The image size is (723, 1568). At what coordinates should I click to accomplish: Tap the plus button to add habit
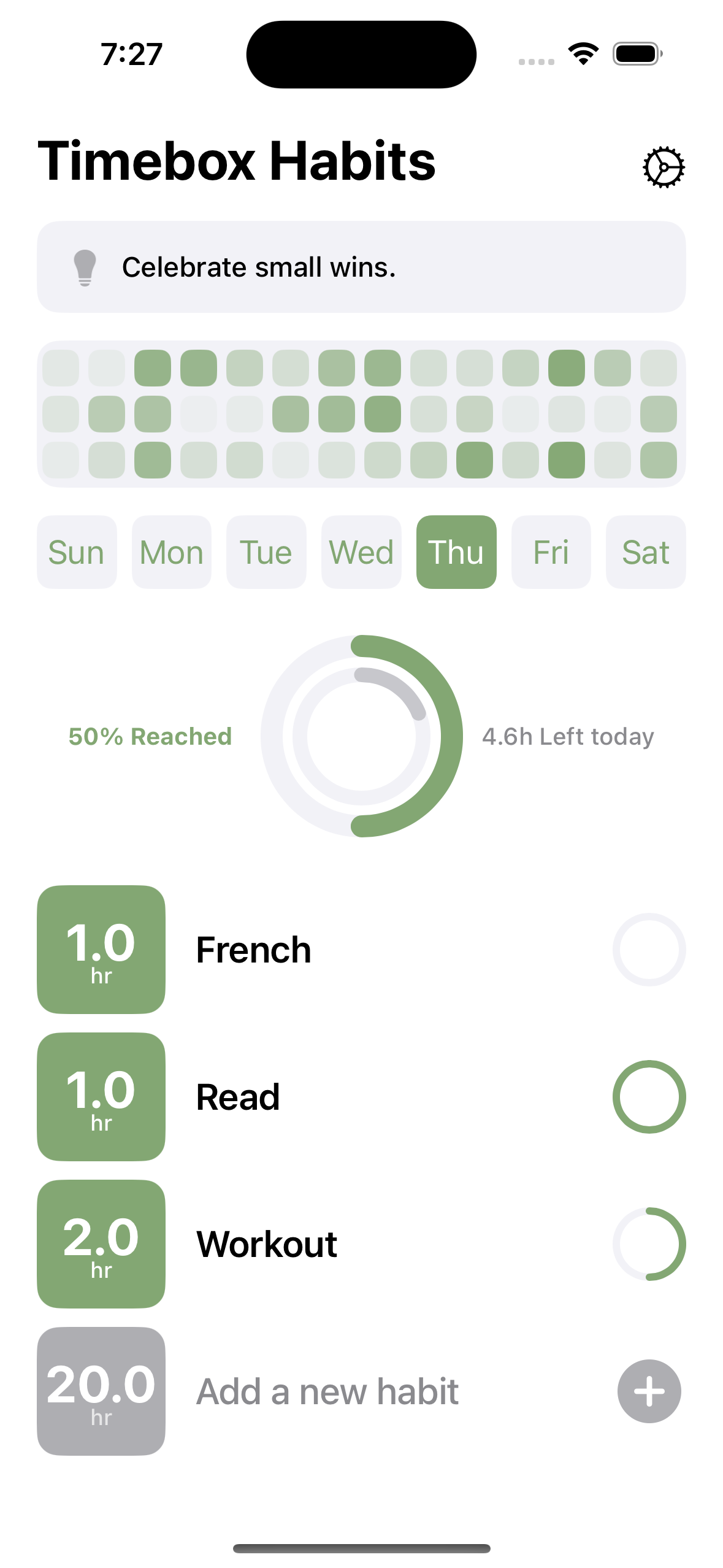point(649,1391)
